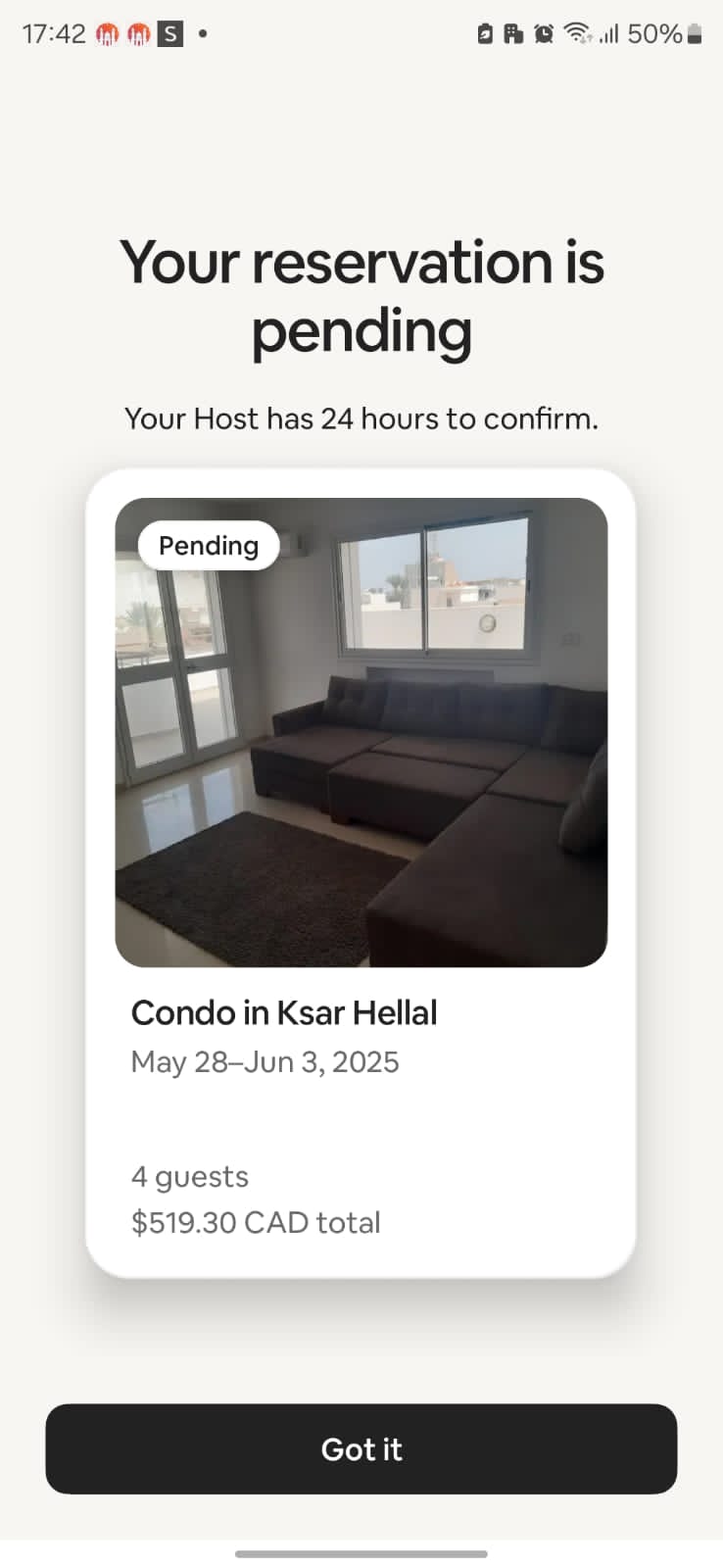Tap the Got it button
723x1568 pixels.
(x=361, y=1449)
